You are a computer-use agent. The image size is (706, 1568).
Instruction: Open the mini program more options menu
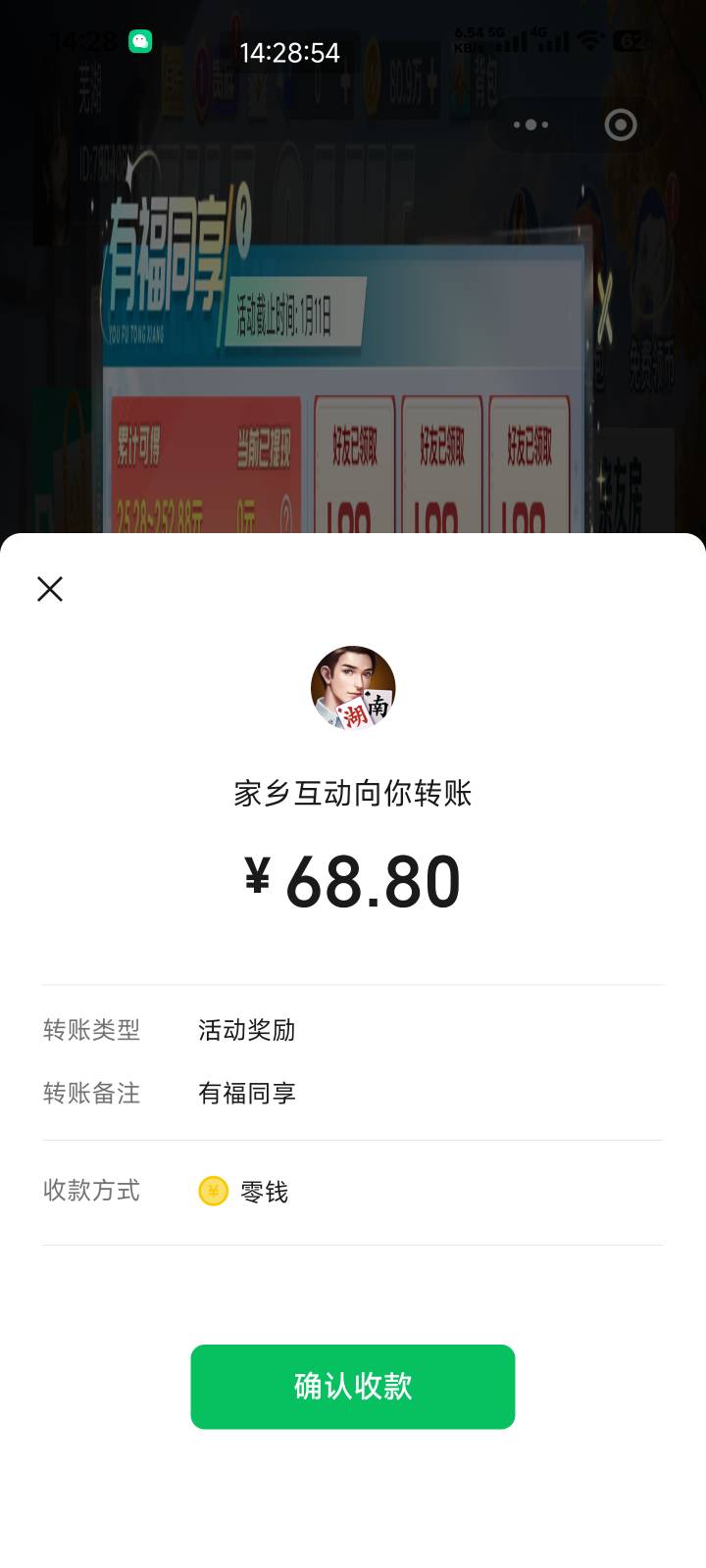tap(530, 124)
